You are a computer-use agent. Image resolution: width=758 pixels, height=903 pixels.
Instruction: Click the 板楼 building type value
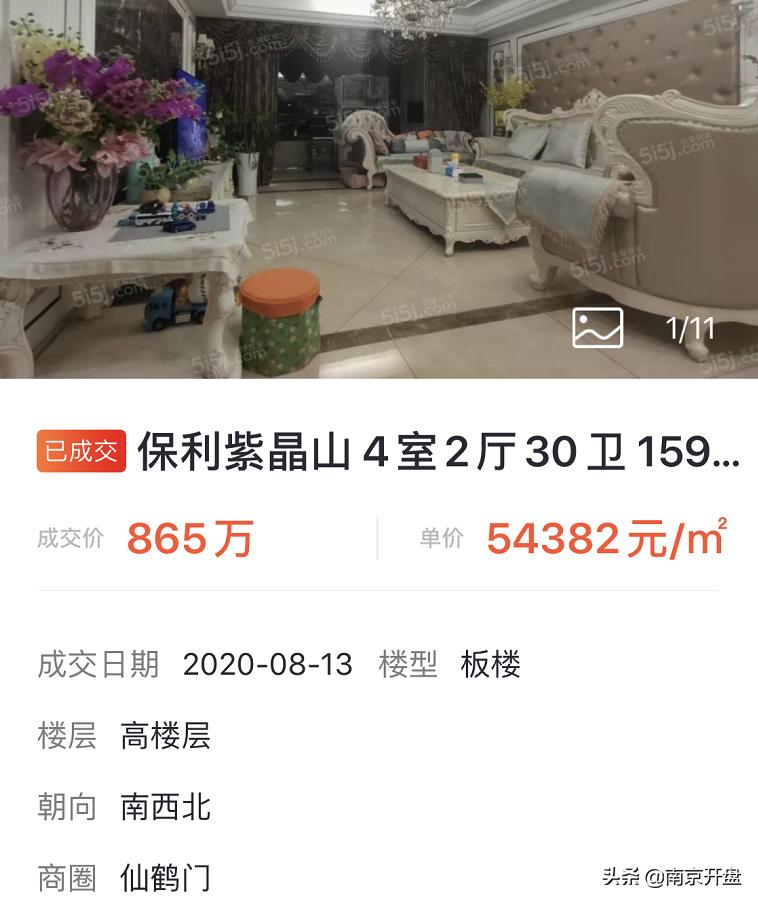(490, 664)
